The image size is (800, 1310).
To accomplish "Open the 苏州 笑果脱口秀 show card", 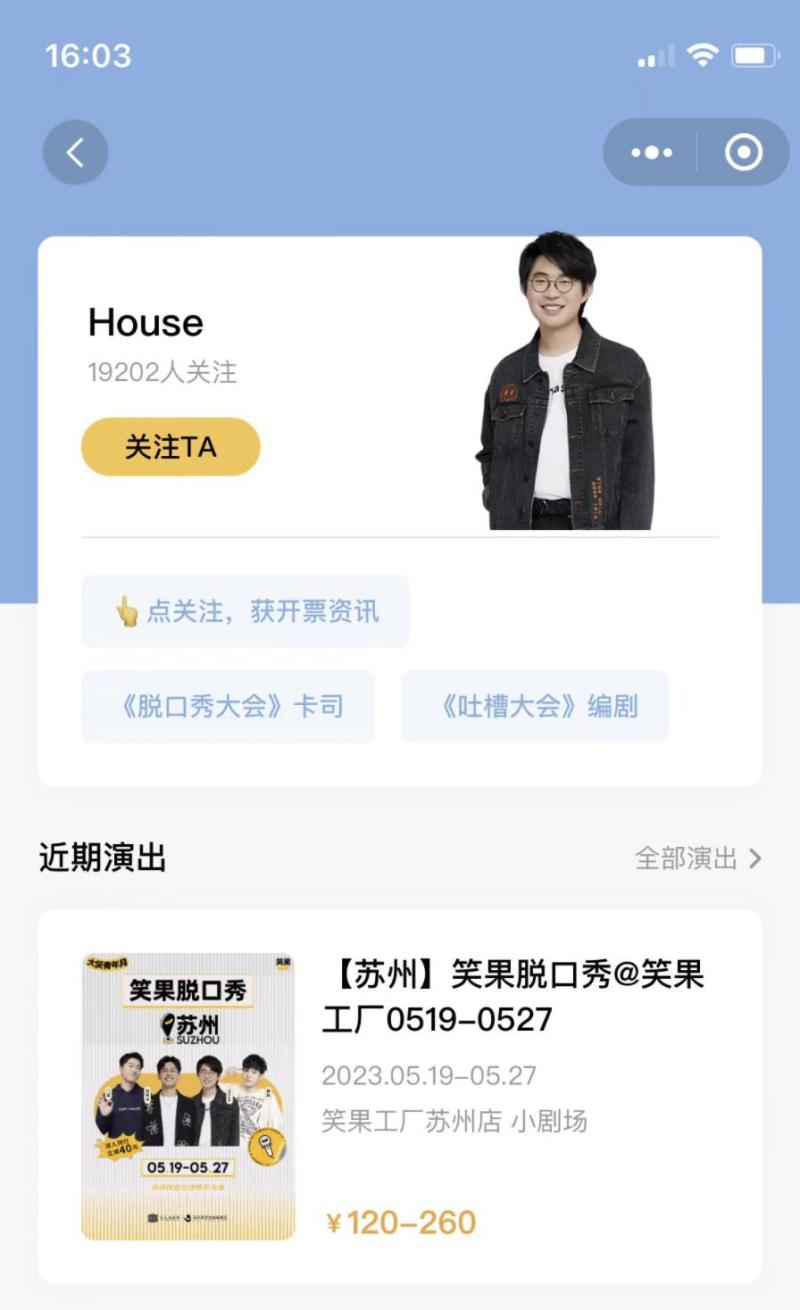I will pos(400,1096).
